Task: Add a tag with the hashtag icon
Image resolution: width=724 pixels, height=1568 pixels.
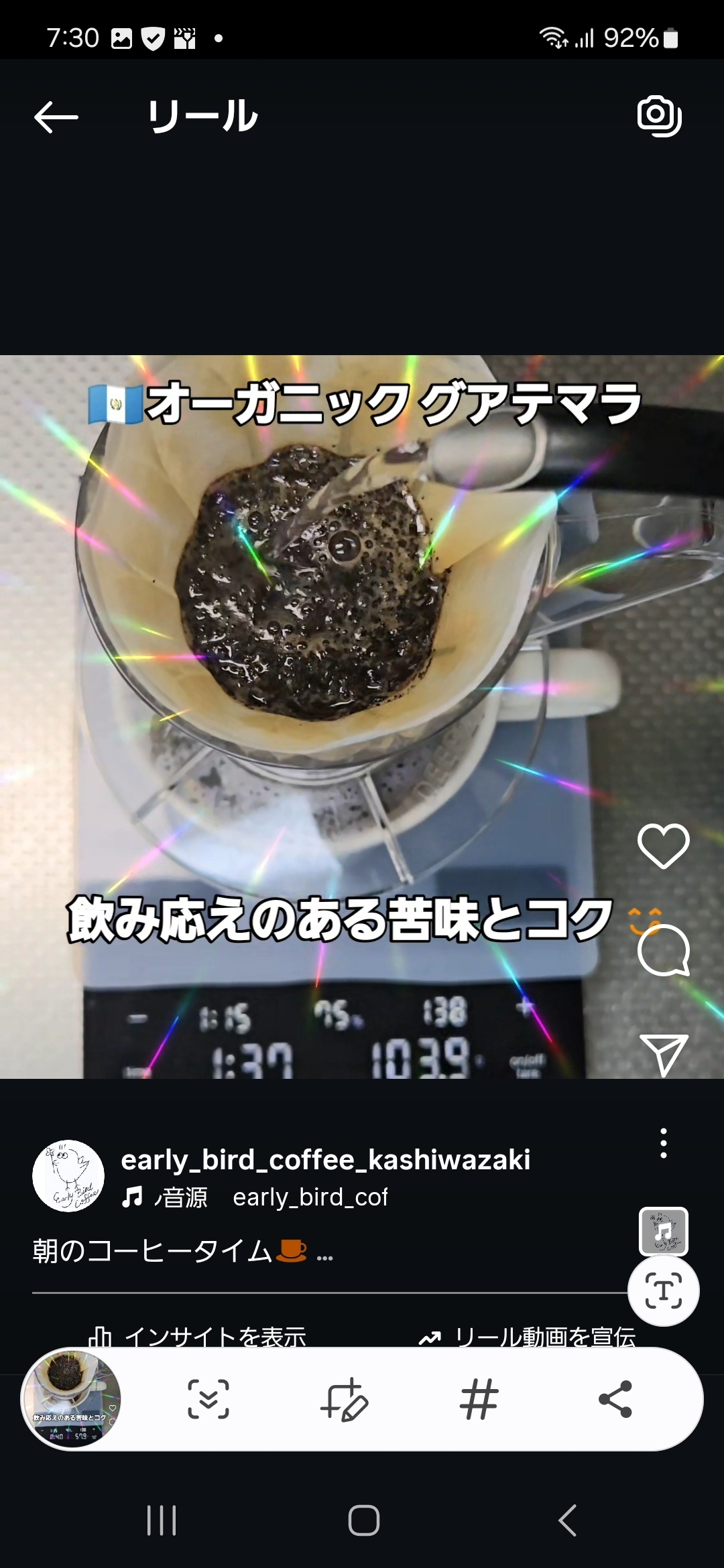Action: pos(479,1399)
